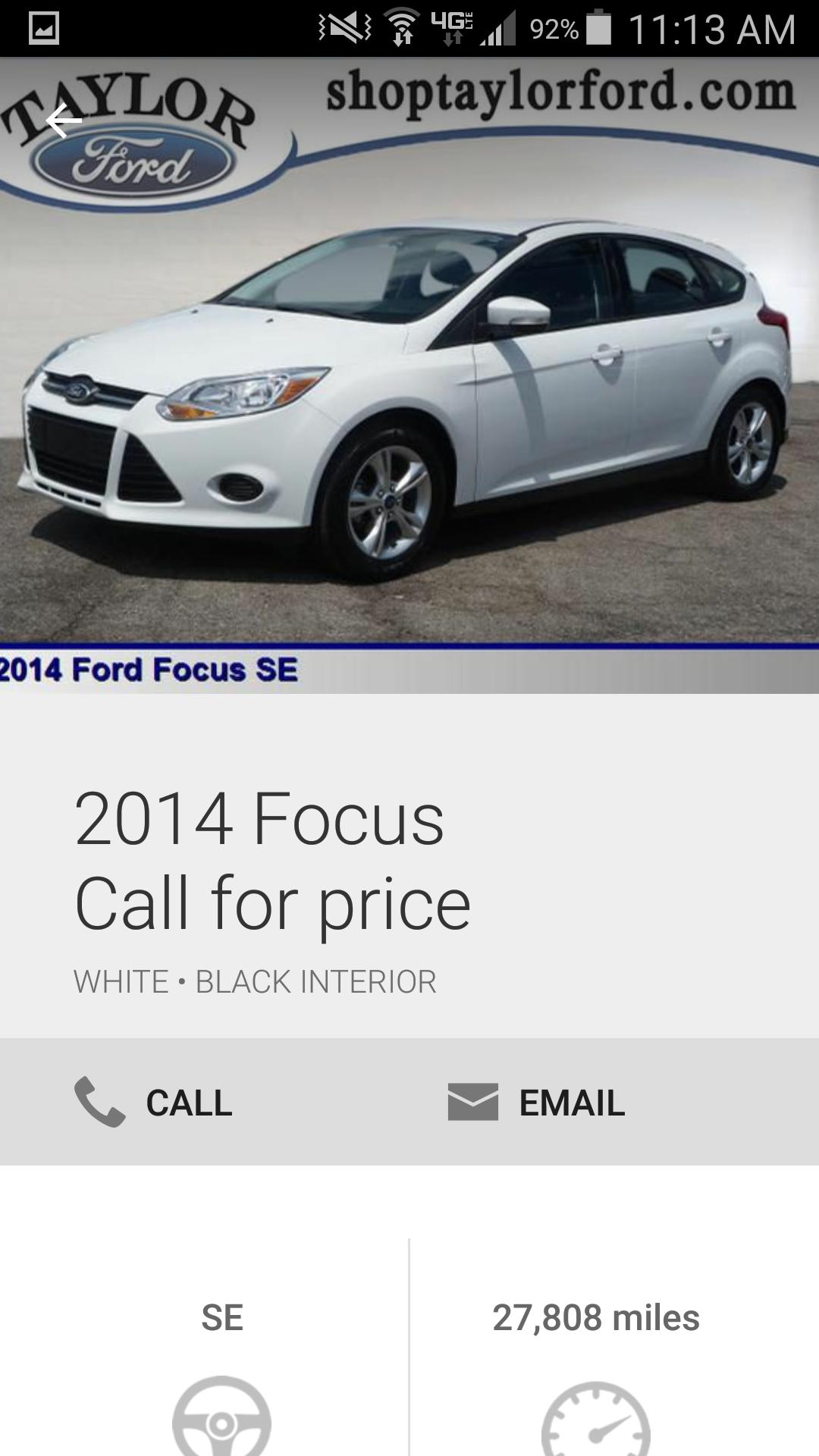Call the dealer about this Focus
Viewport: 819px width, 1456px height.
(154, 1102)
